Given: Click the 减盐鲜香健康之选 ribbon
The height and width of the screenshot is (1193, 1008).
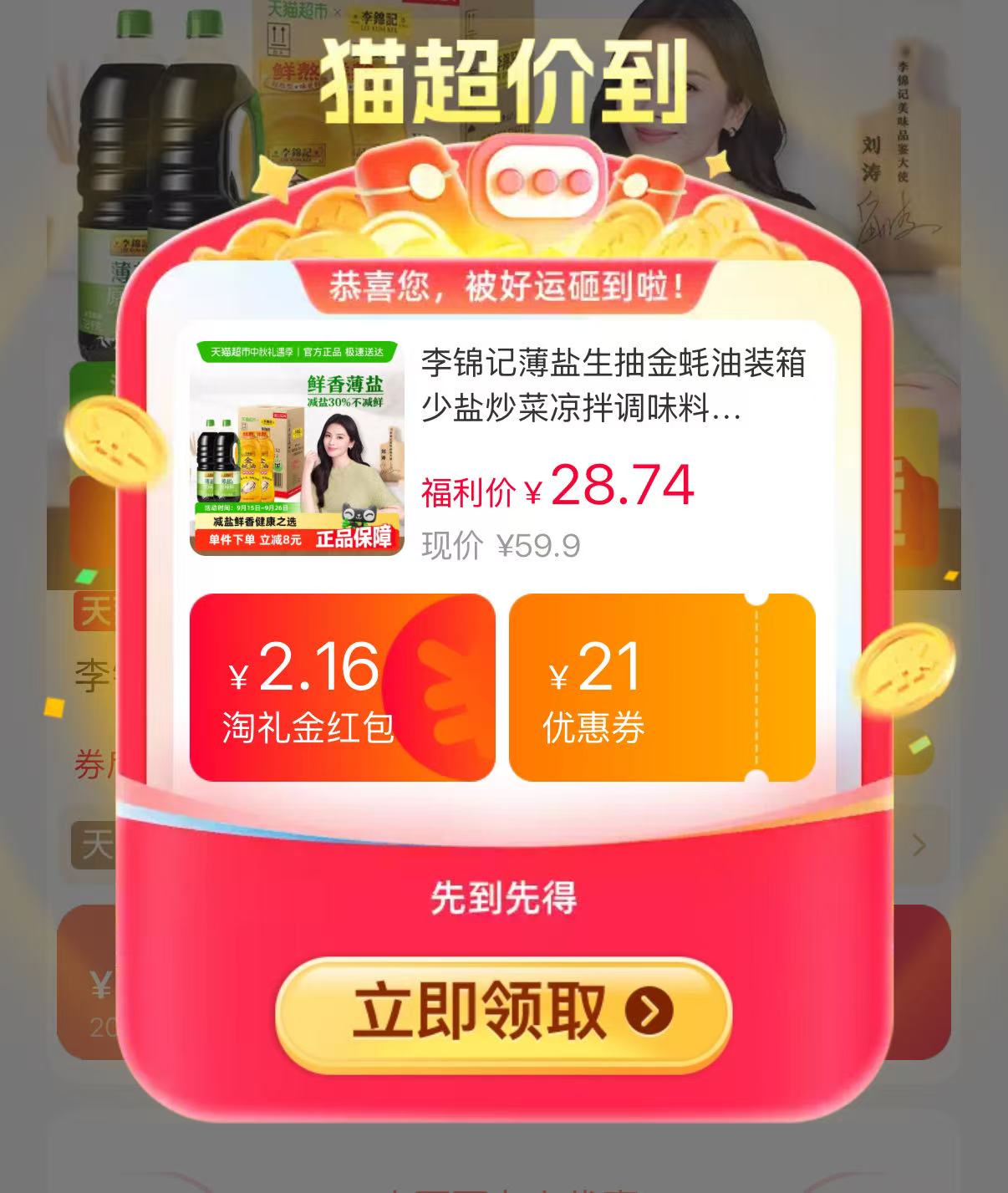Looking at the screenshot, I should coord(255,521).
